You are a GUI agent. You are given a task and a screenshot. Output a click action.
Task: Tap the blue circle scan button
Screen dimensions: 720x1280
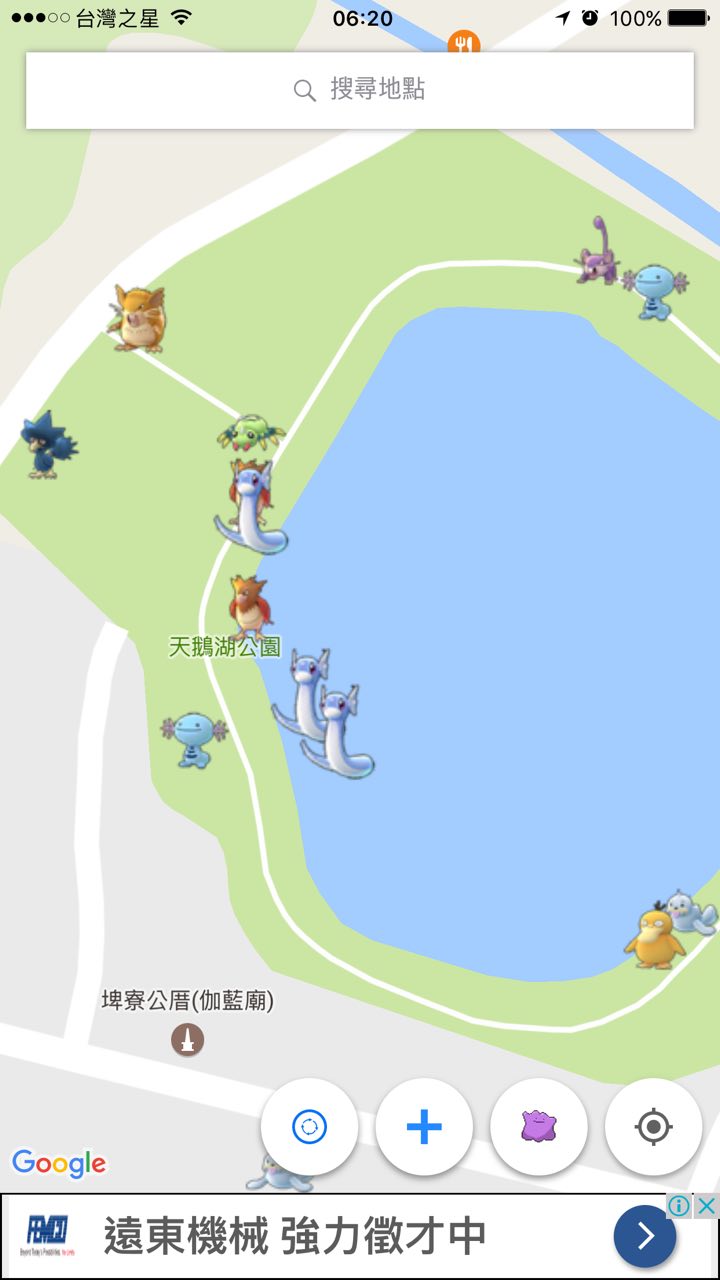point(309,1127)
